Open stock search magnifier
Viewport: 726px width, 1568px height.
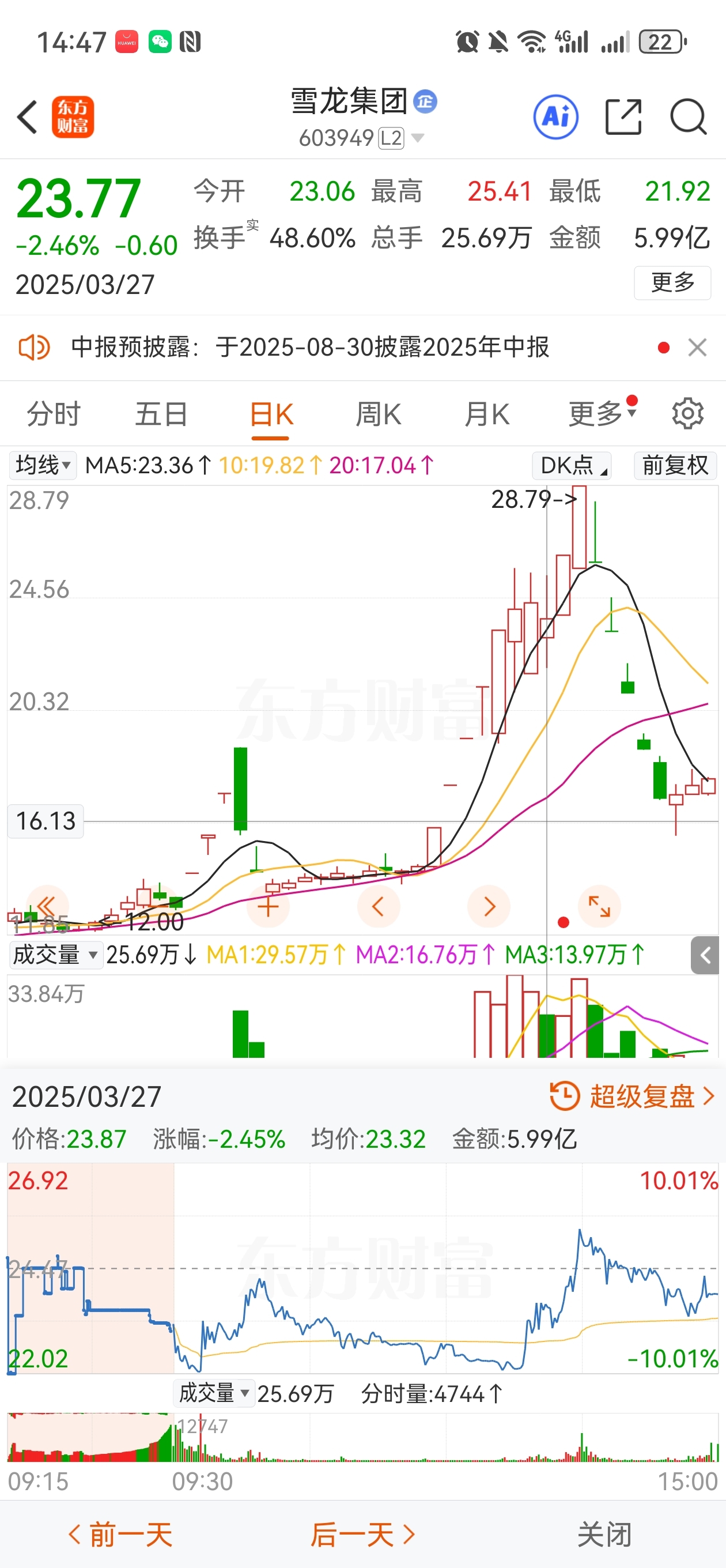(x=689, y=117)
